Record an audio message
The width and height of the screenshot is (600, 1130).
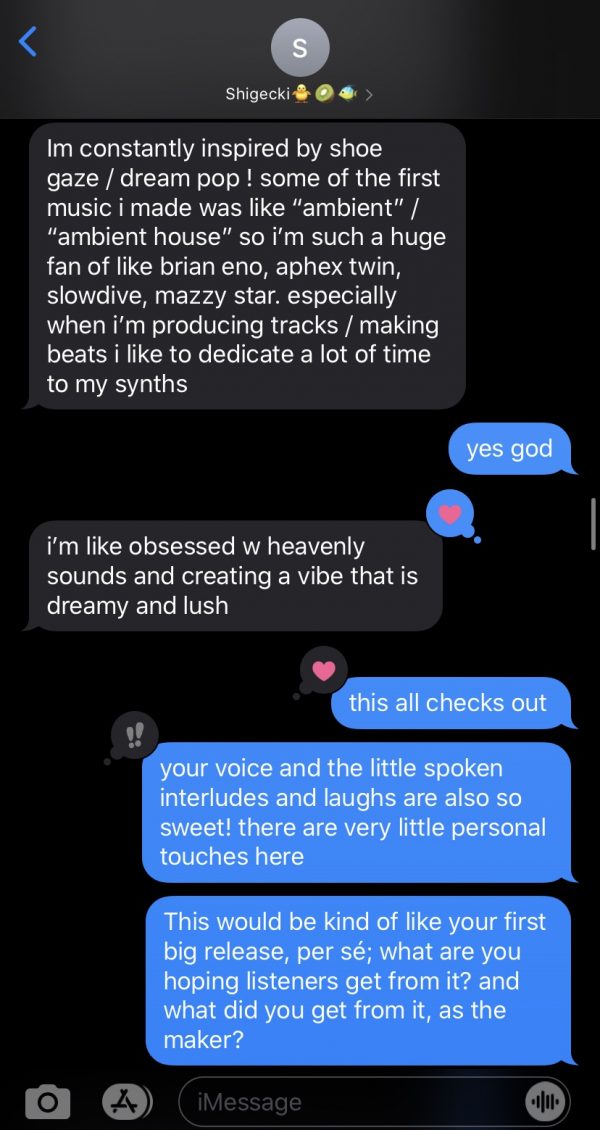pos(544,1102)
